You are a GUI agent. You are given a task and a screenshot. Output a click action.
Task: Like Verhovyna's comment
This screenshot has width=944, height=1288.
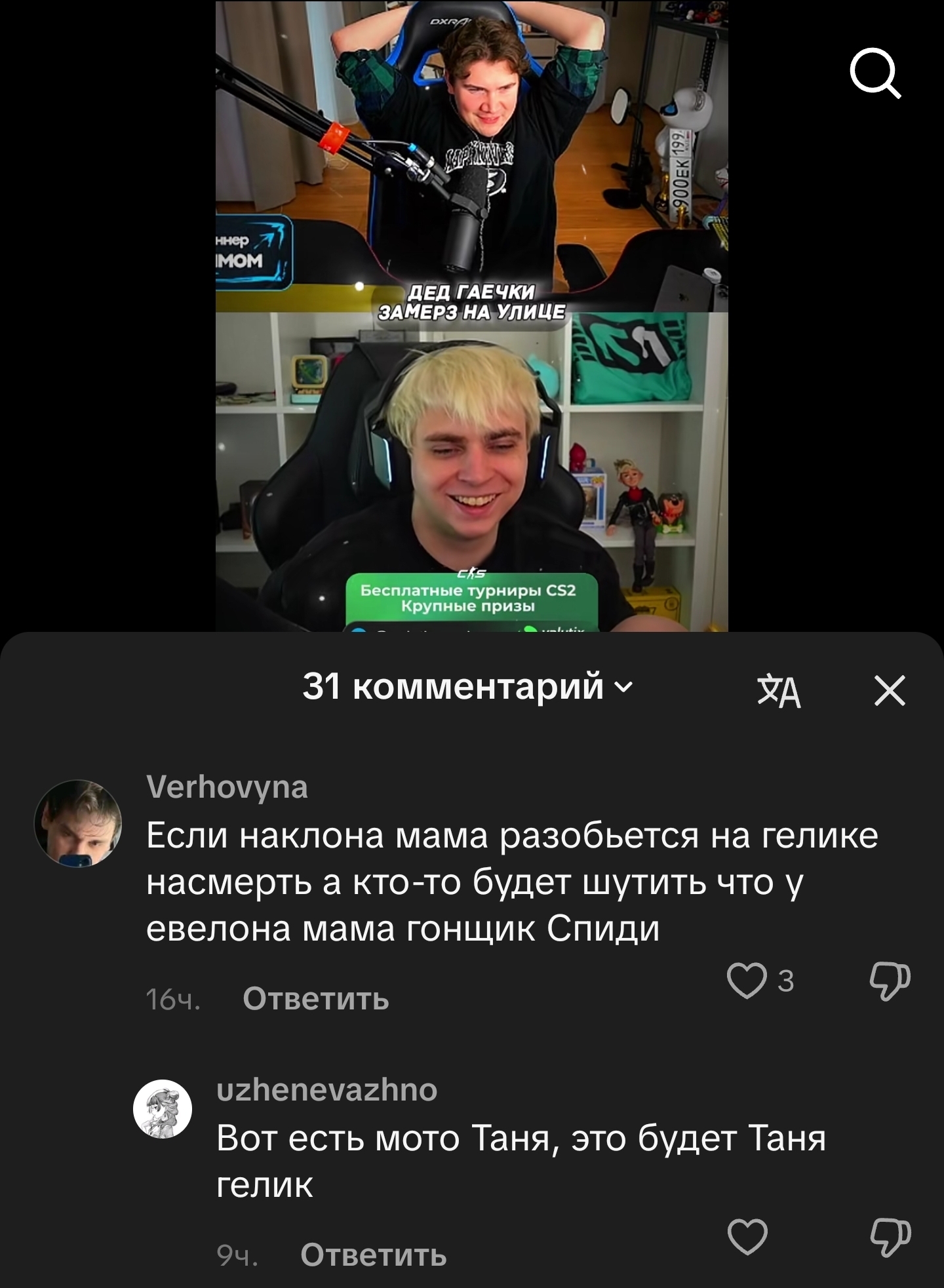pyautogui.click(x=747, y=981)
